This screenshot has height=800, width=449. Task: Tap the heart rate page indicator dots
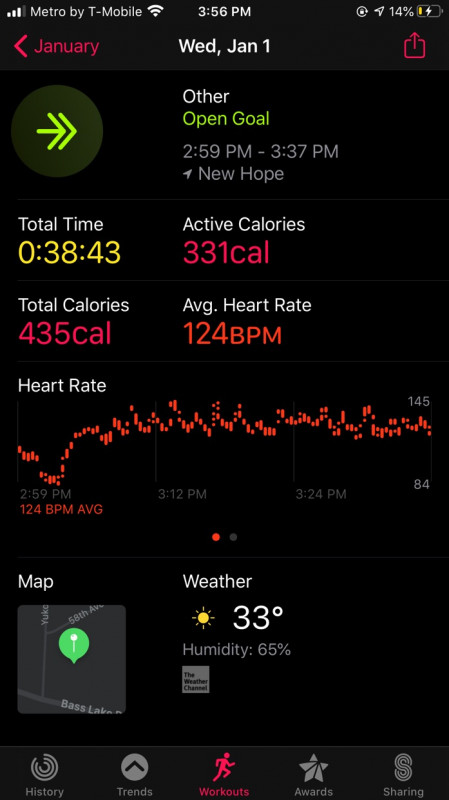(224, 537)
